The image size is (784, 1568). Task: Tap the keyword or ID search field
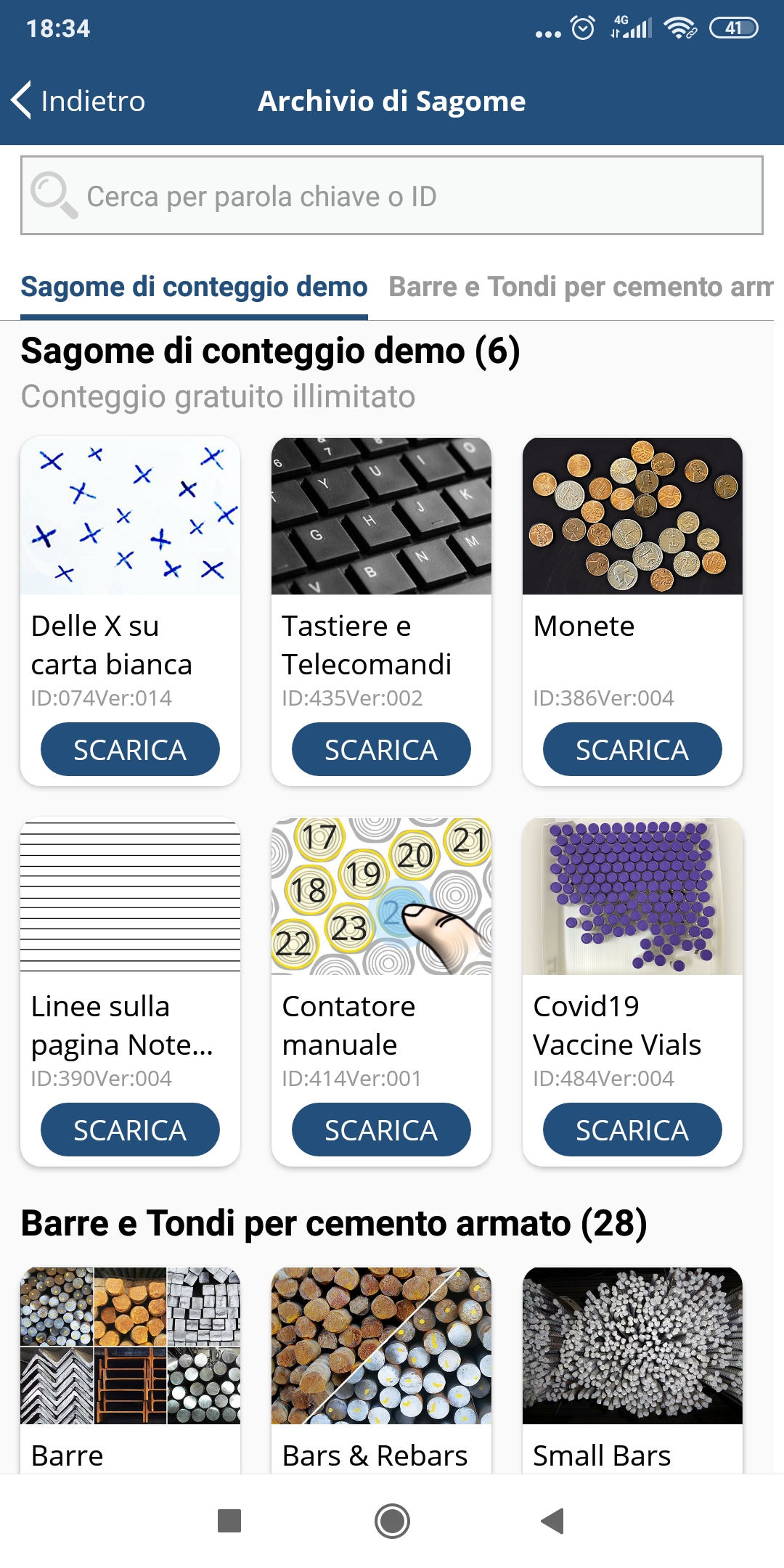(392, 195)
